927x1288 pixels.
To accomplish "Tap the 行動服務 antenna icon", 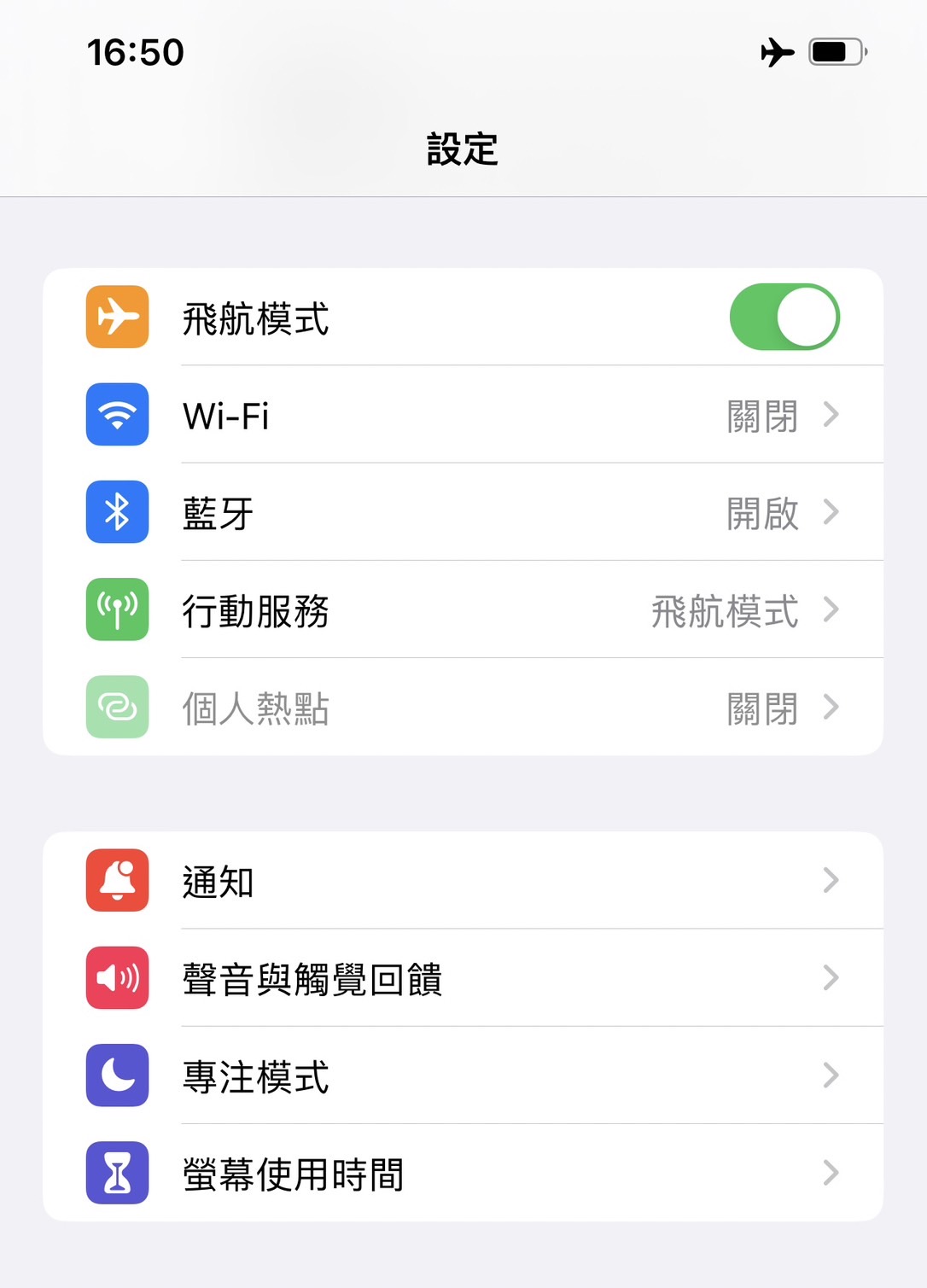I will coord(117,610).
